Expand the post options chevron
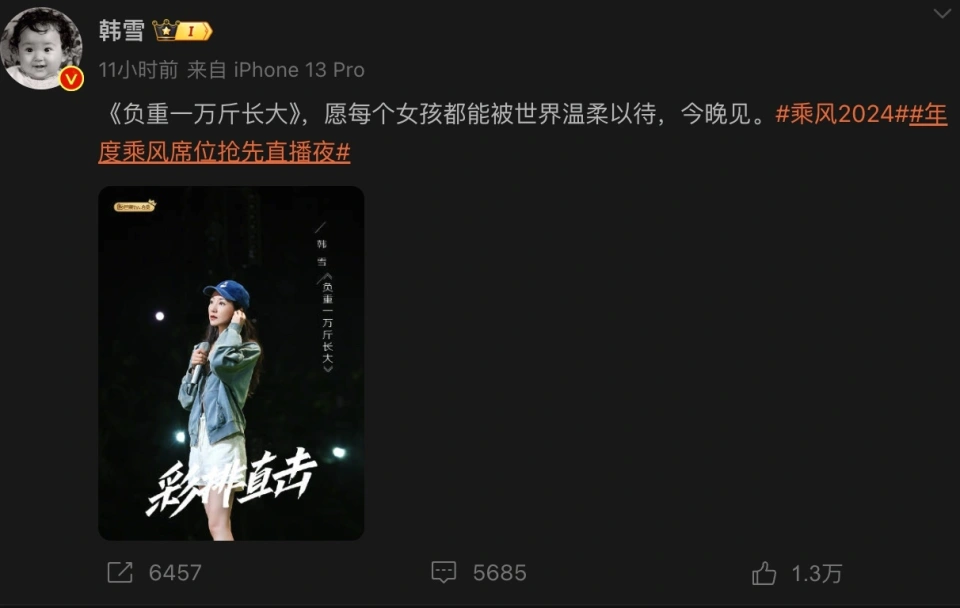The height and width of the screenshot is (608, 960). tap(941, 14)
